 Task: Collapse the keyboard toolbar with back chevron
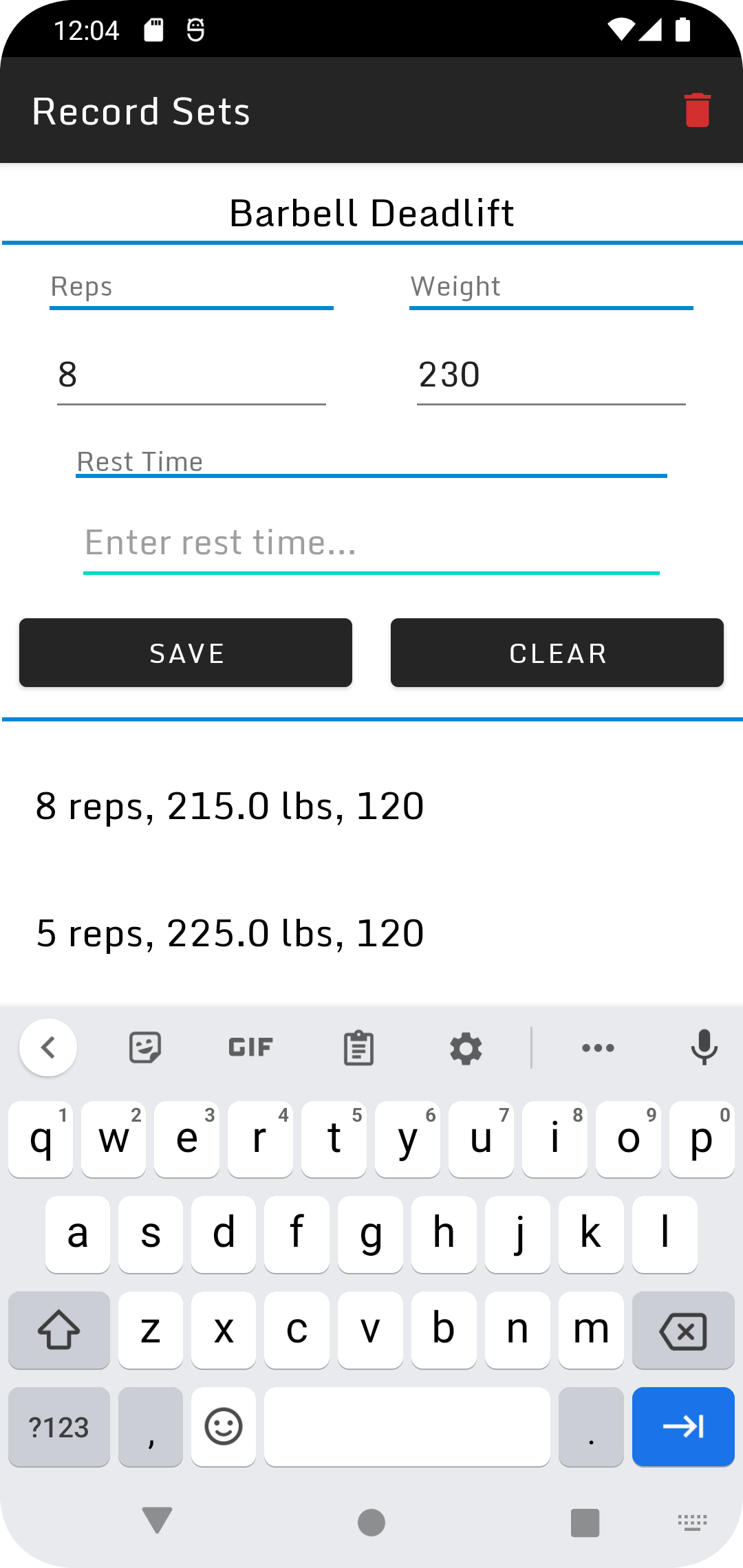pyautogui.click(x=48, y=1047)
